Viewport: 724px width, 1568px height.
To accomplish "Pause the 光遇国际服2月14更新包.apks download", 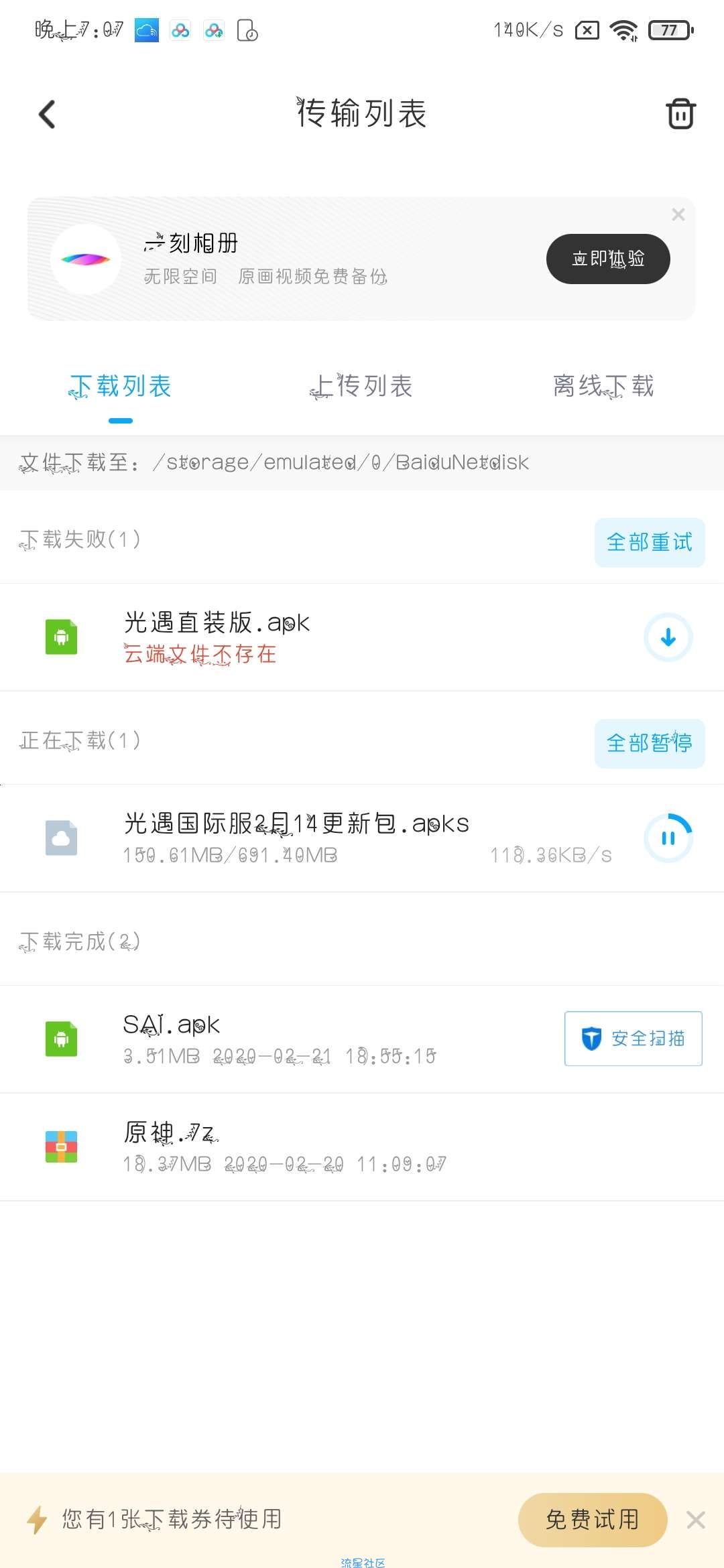I will (x=668, y=838).
